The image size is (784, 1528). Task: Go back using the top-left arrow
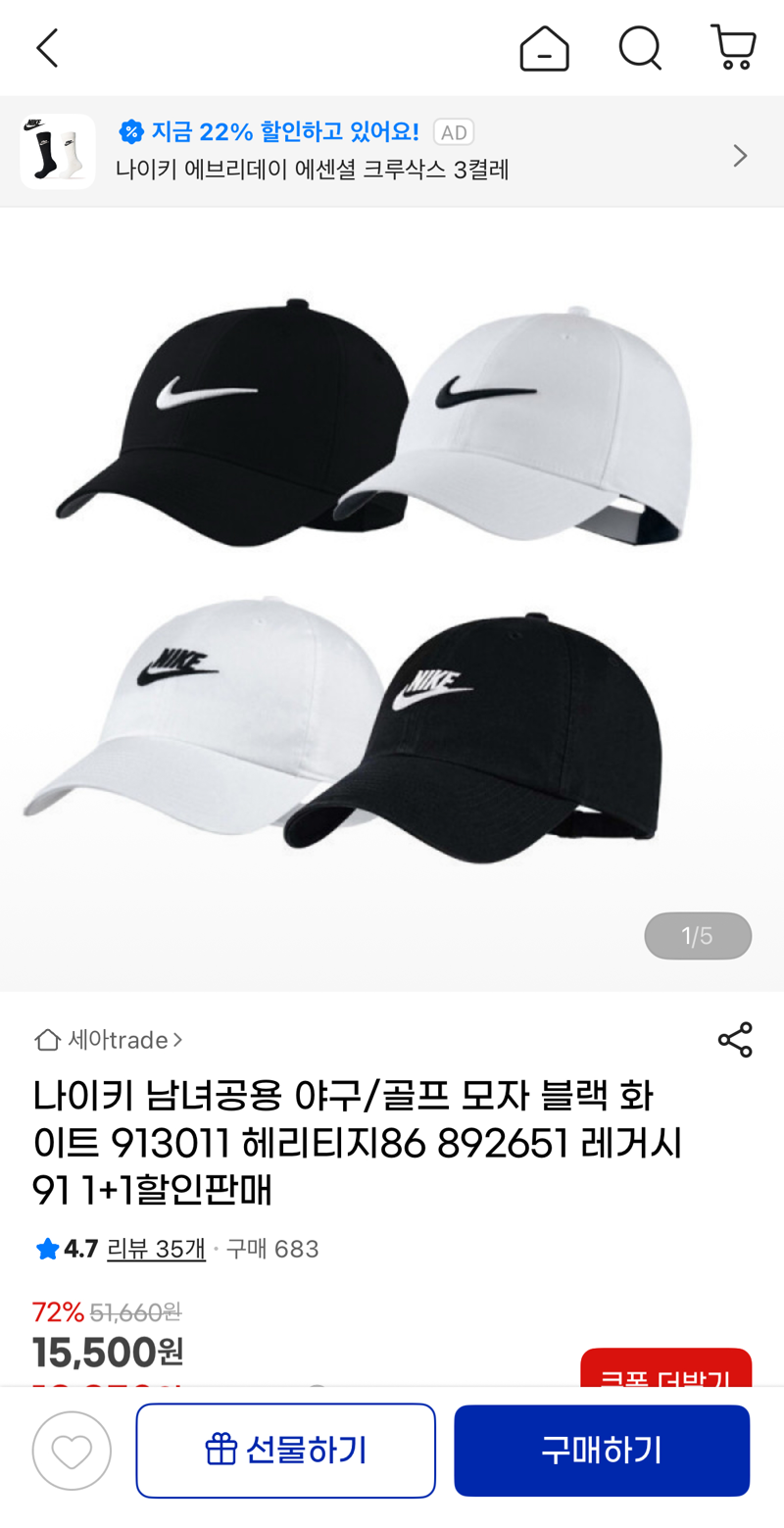coord(47,47)
